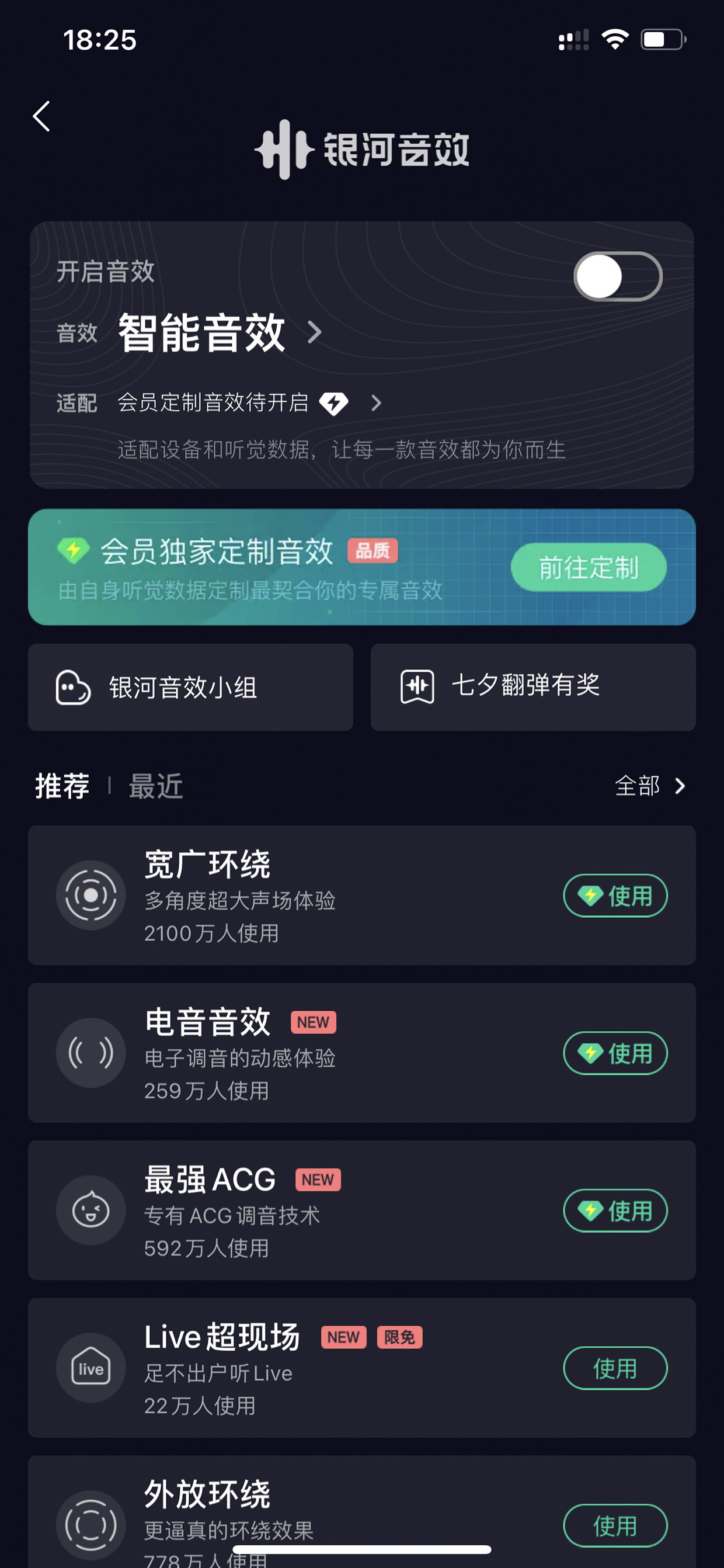Screen dimensions: 724x1568
Task: Toggle the 开启音效 switch on
Action: click(x=618, y=276)
